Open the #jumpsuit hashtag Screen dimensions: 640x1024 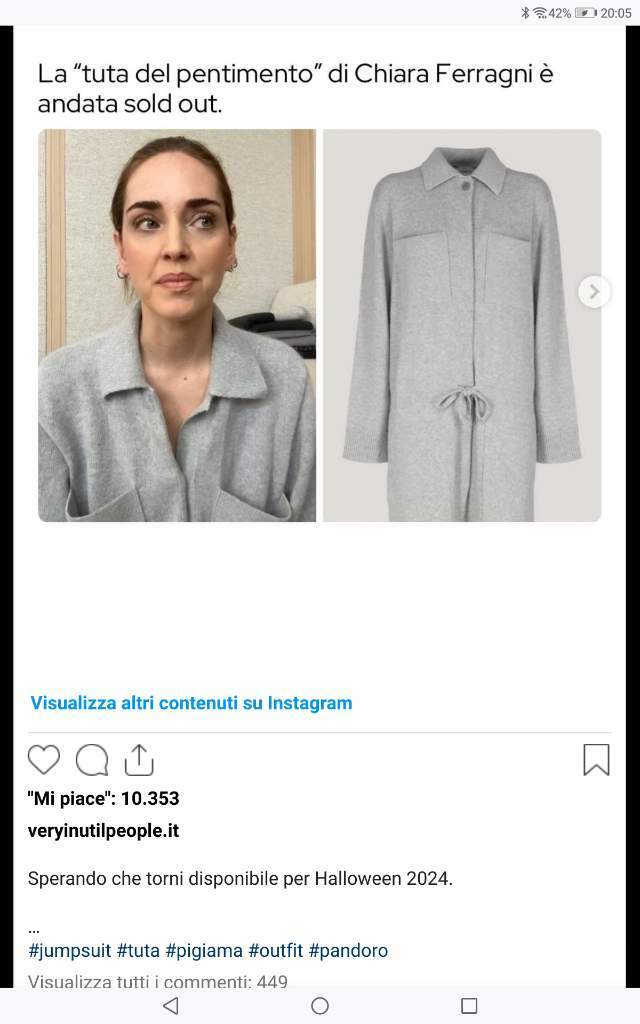69,950
